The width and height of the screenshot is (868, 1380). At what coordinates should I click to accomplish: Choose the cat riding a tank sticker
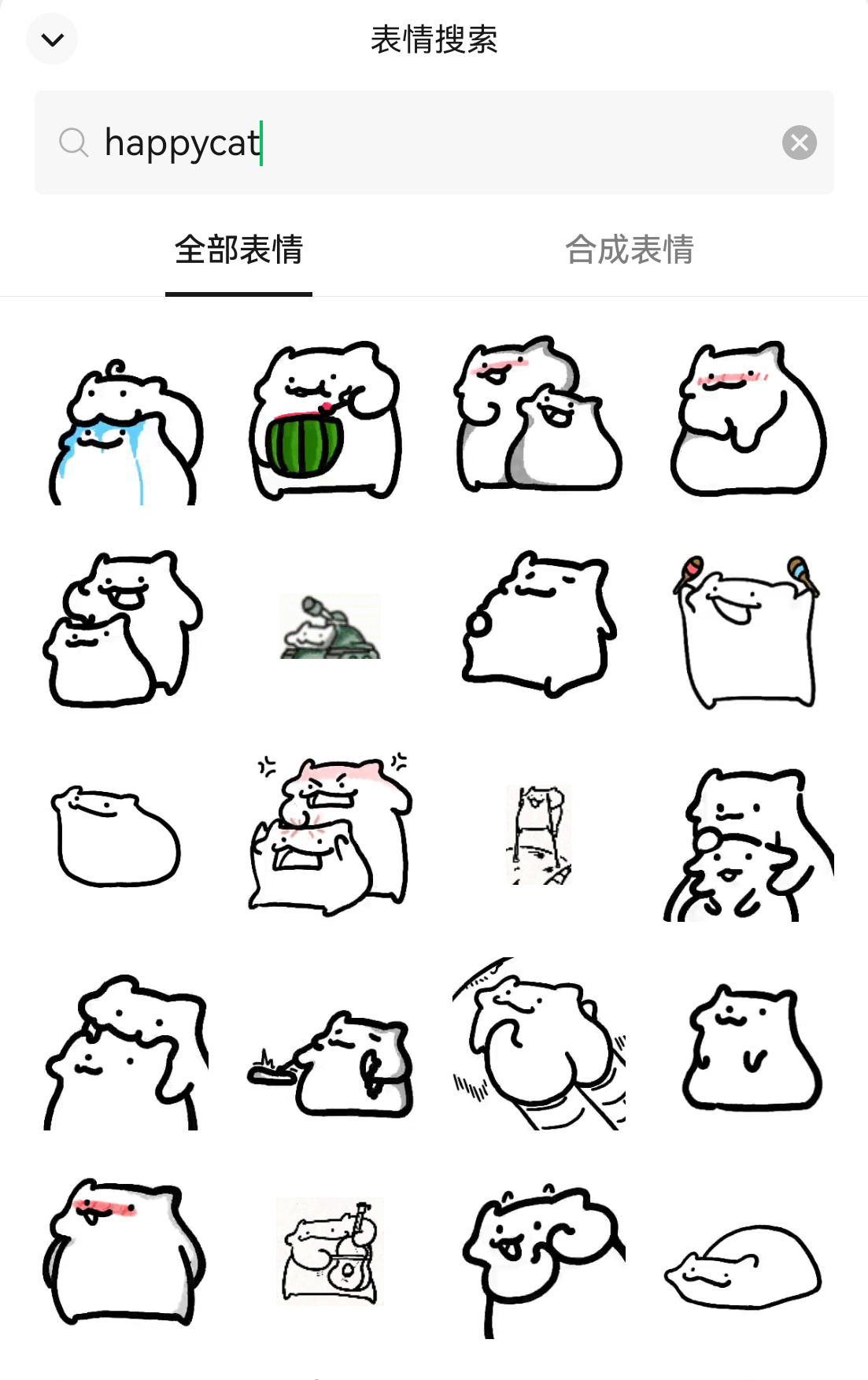coord(330,627)
